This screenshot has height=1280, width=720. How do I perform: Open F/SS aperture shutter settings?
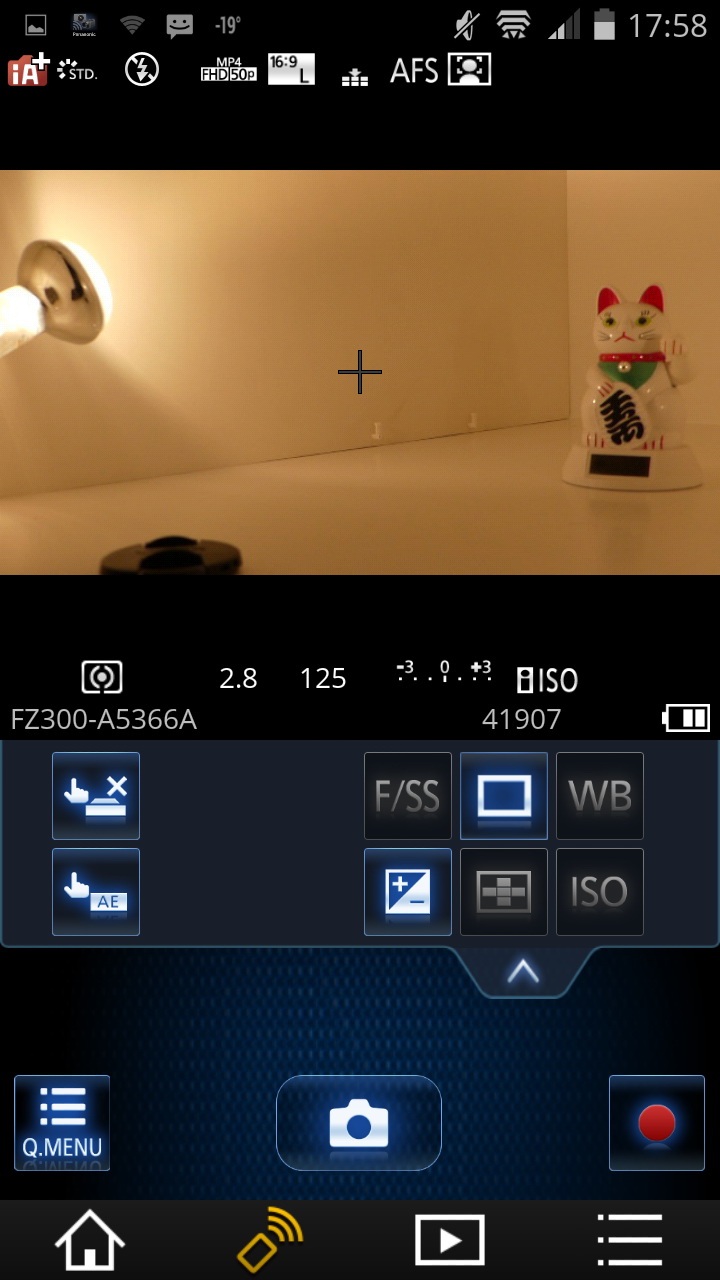point(408,796)
